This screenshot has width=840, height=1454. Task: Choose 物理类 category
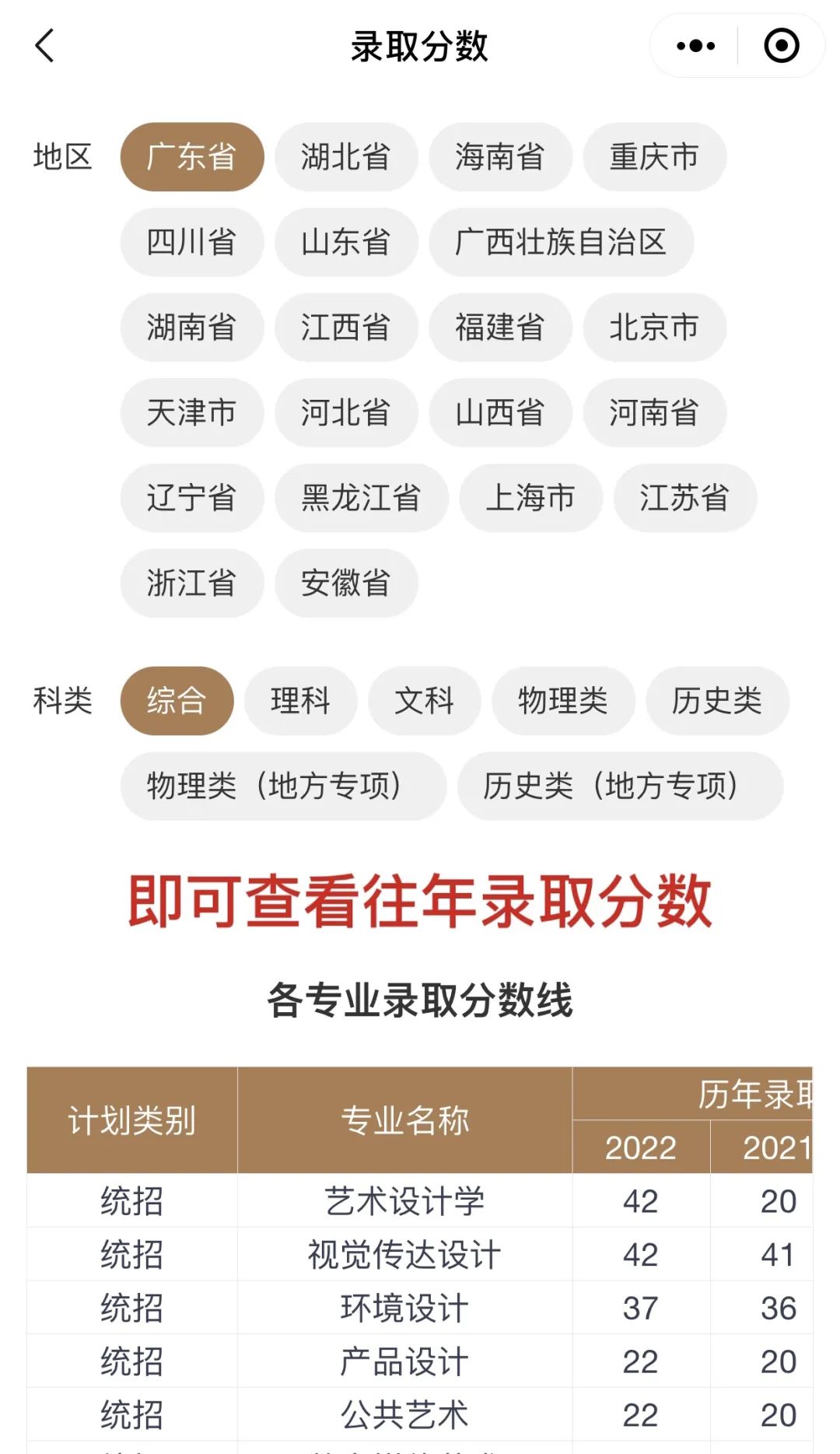[562, 701]
